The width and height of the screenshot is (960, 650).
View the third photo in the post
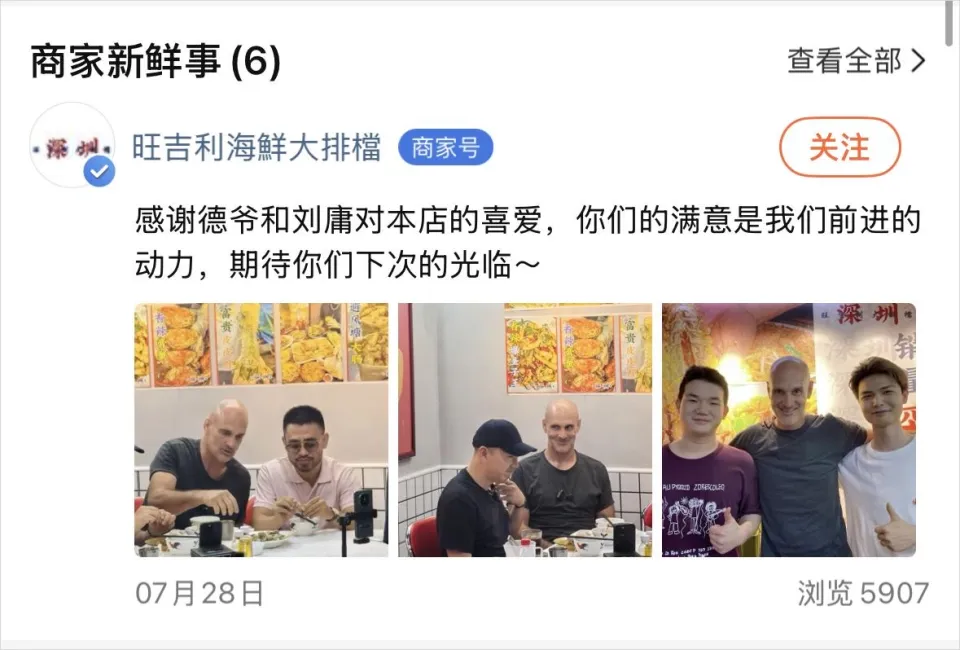[x=789, y=430]
